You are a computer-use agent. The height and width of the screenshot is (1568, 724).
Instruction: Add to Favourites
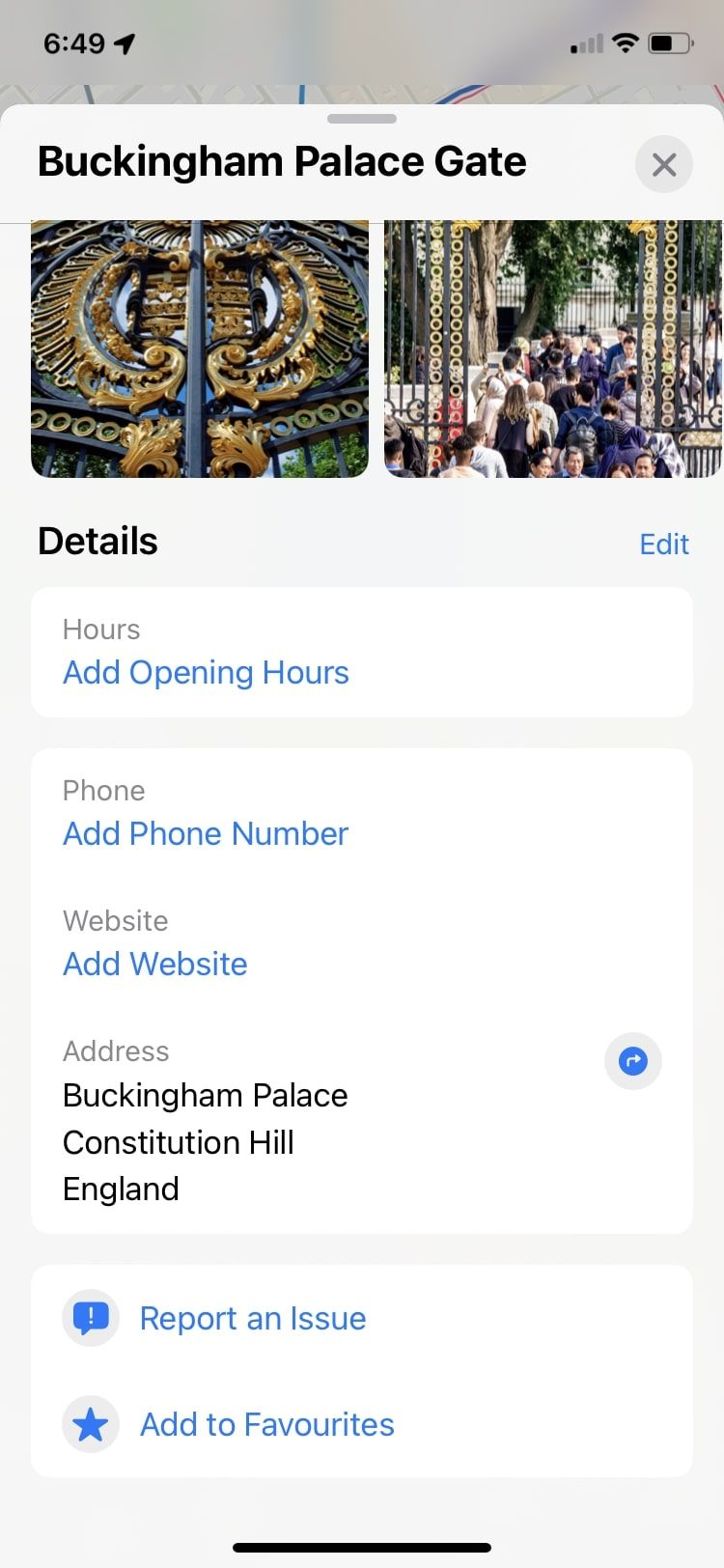pyautogui.click(x=266, y=1424)
